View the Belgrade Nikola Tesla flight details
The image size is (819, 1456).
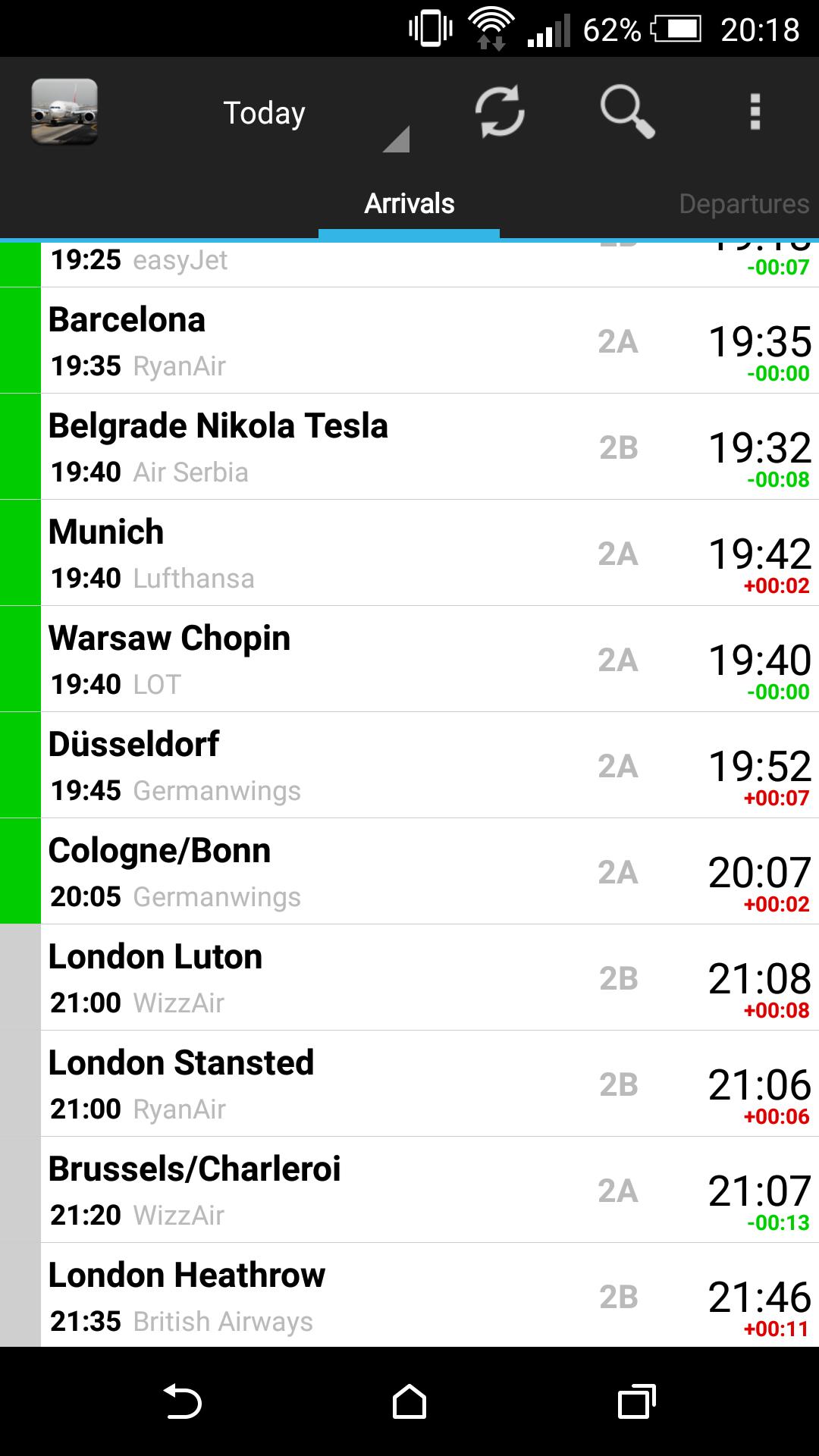[x=409, y=447]
